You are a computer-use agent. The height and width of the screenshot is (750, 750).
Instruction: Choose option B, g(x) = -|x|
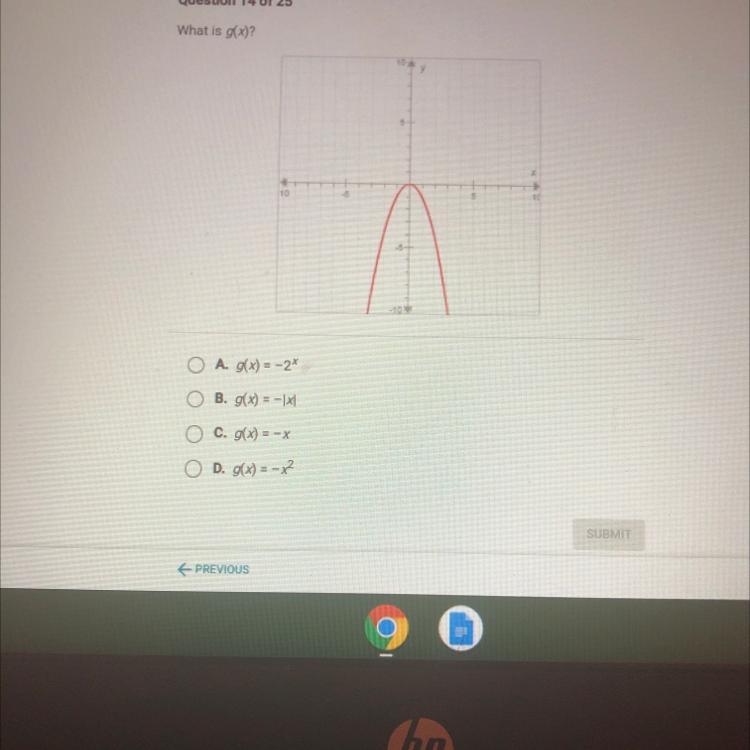click(195, 400)
